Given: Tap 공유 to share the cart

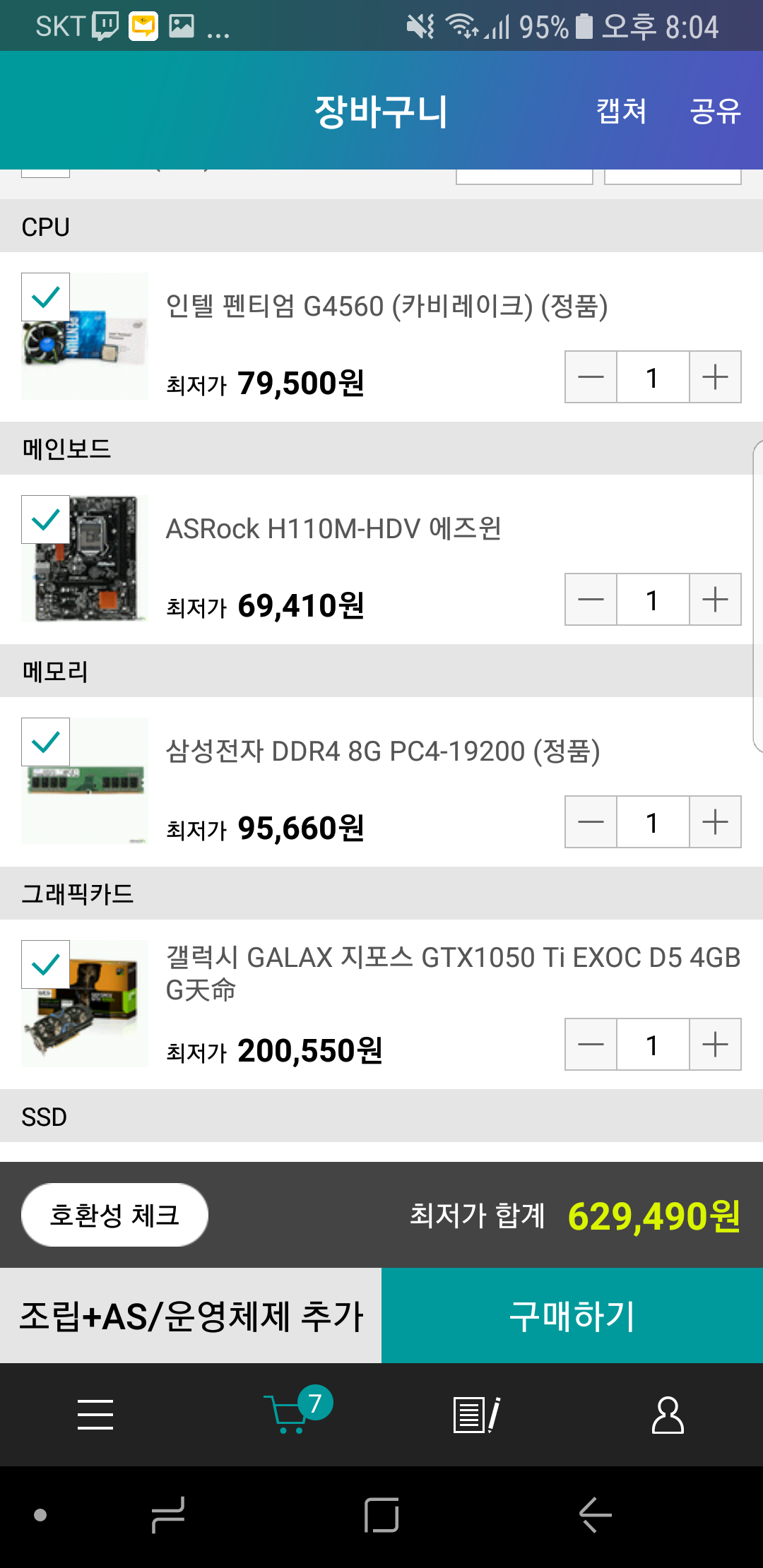Looking at the screenshot, I should [x=715, y=111].
